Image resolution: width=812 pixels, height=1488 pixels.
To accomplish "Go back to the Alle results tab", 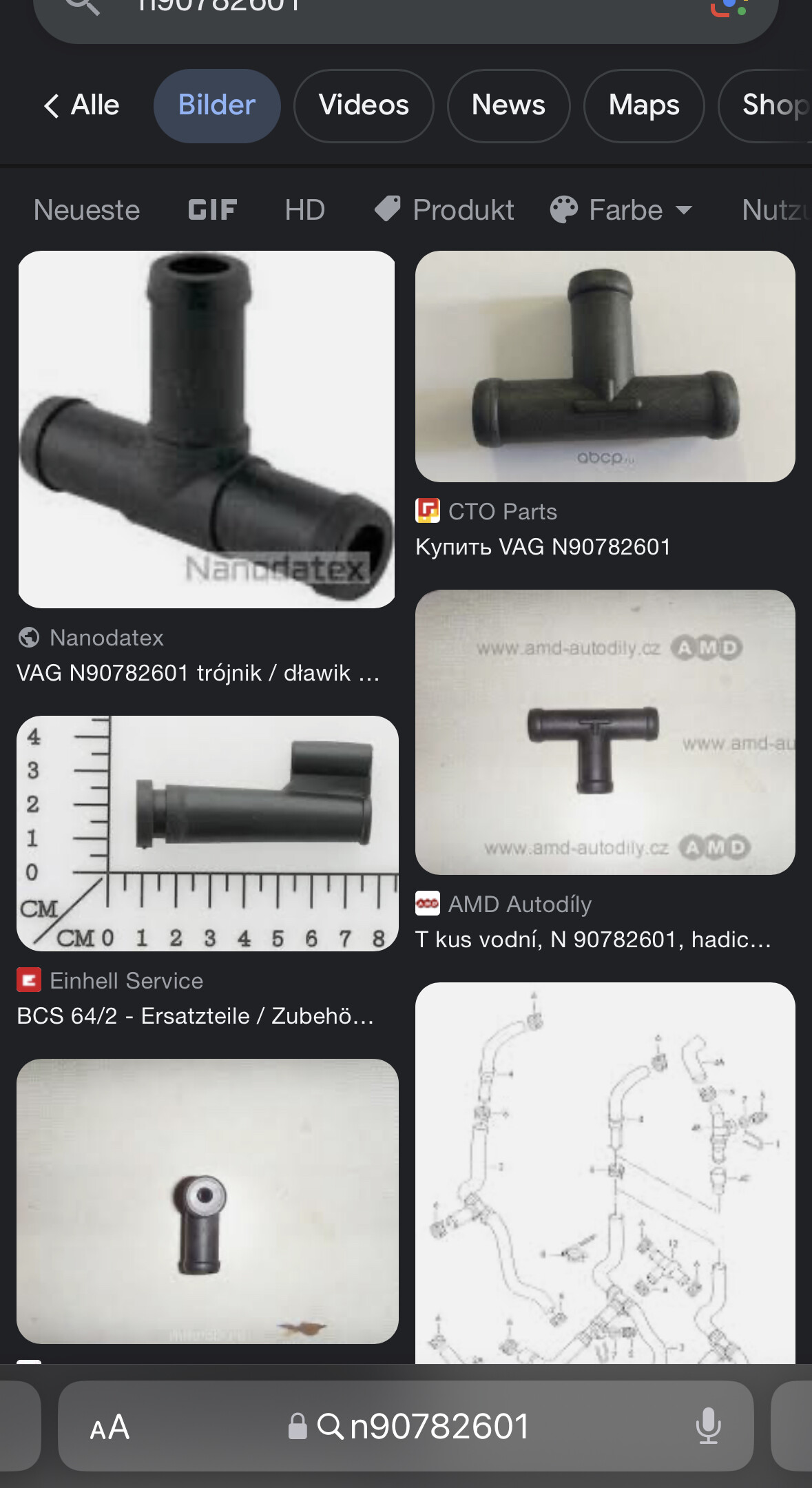I will point(81,105).
